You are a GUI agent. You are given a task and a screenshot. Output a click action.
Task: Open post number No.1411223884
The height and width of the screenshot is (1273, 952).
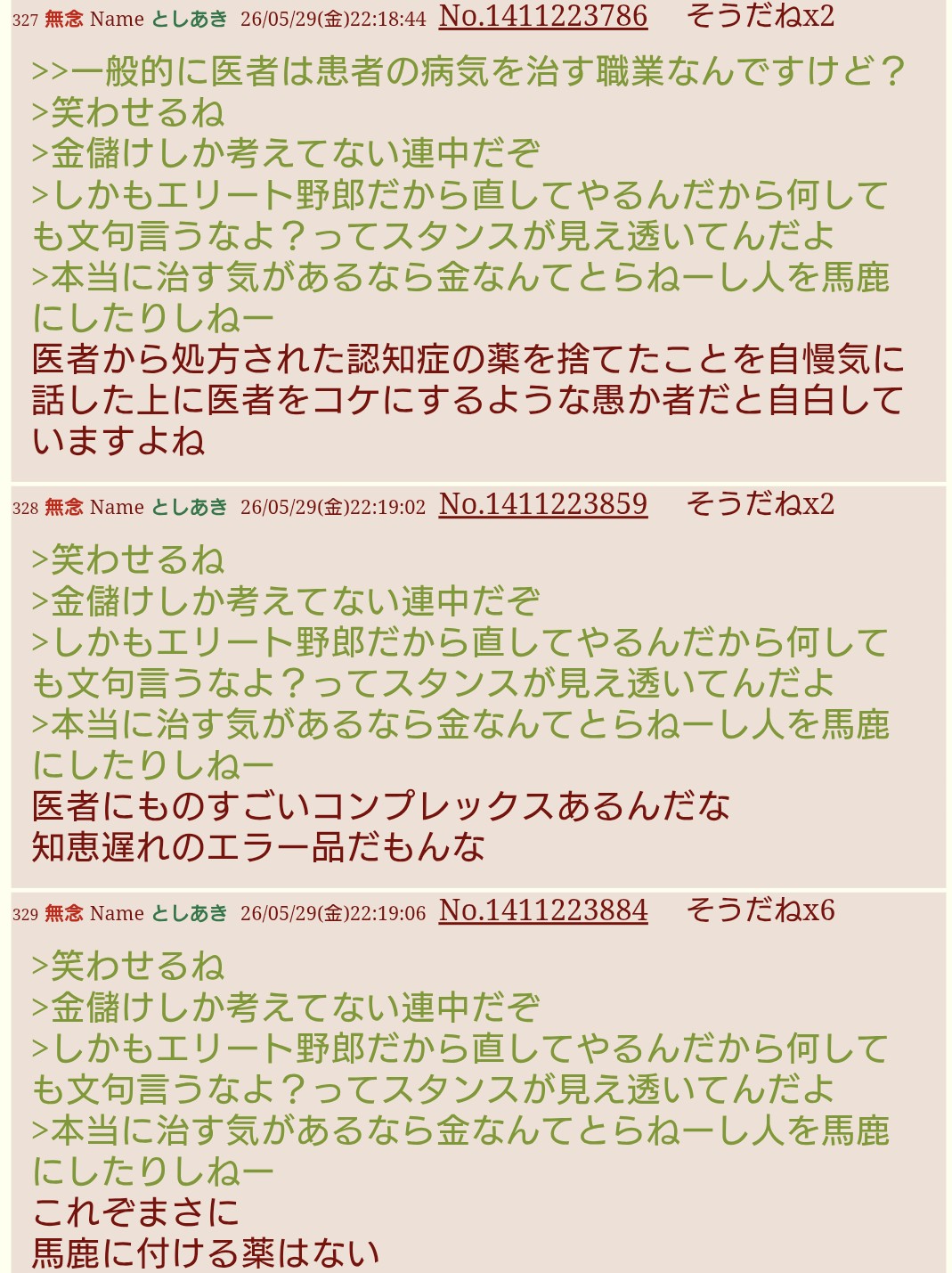(x=543, y=910)
